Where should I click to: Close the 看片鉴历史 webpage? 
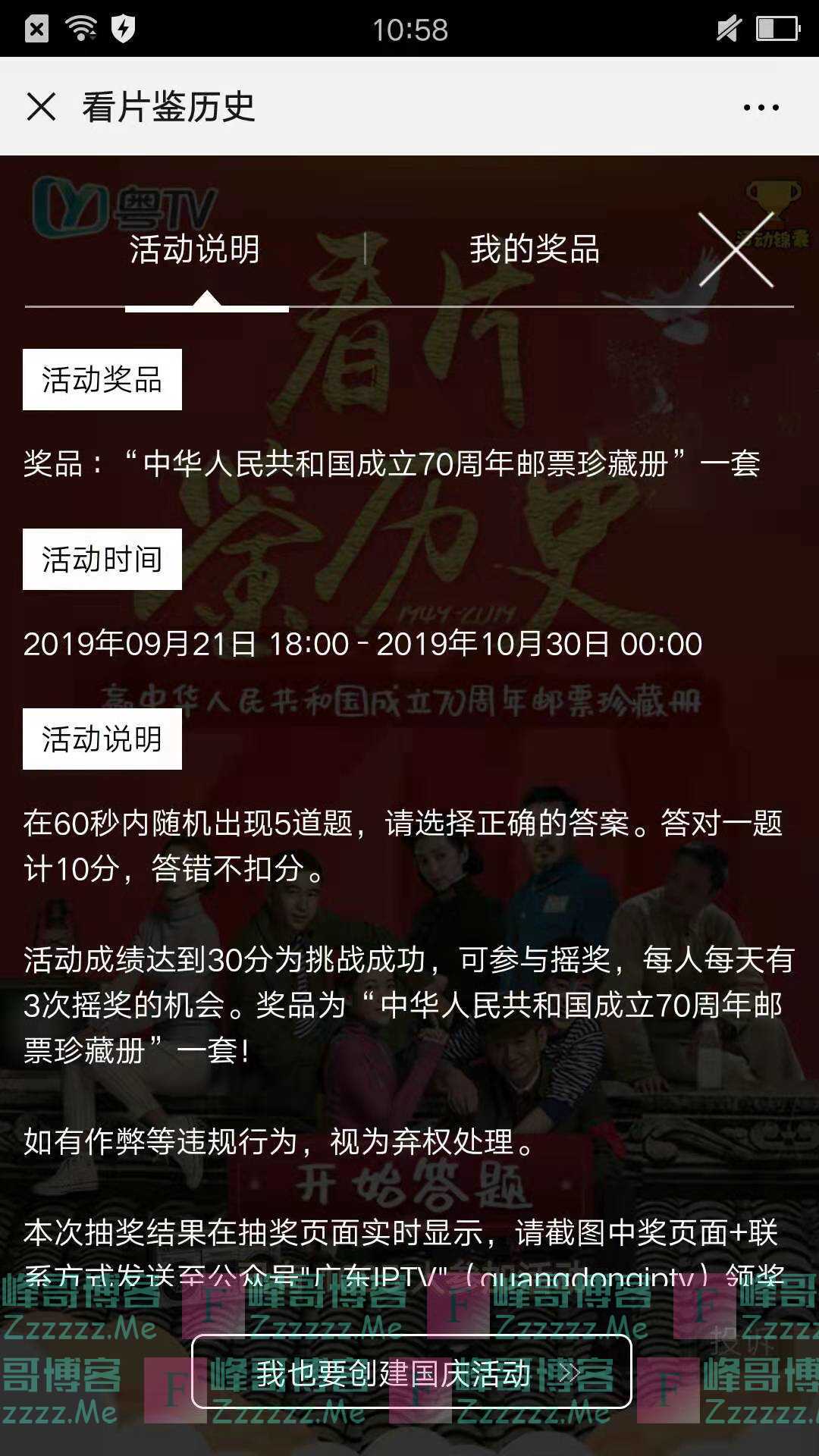[x=41, y=107]
